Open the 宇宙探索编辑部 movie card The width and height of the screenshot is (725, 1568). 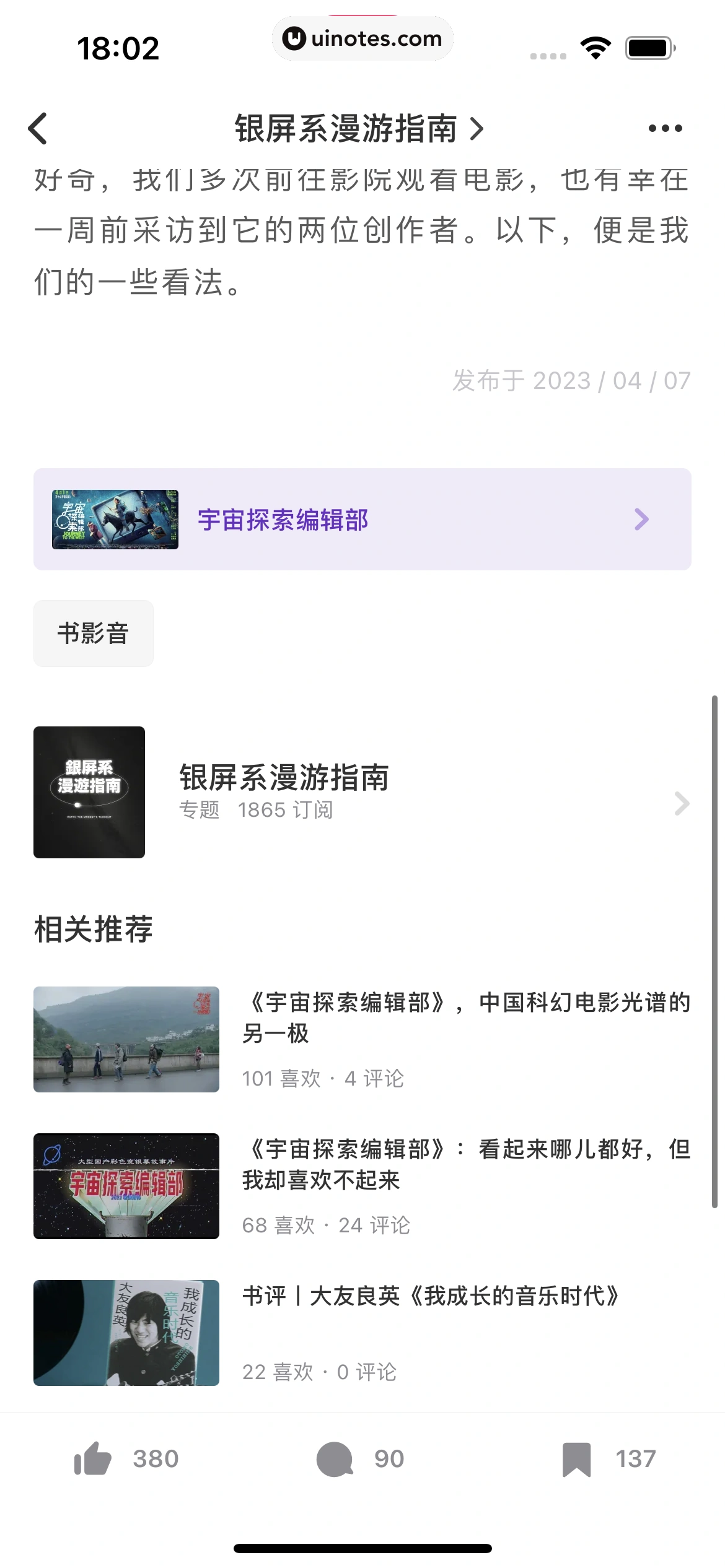click(x=362, y=520)
